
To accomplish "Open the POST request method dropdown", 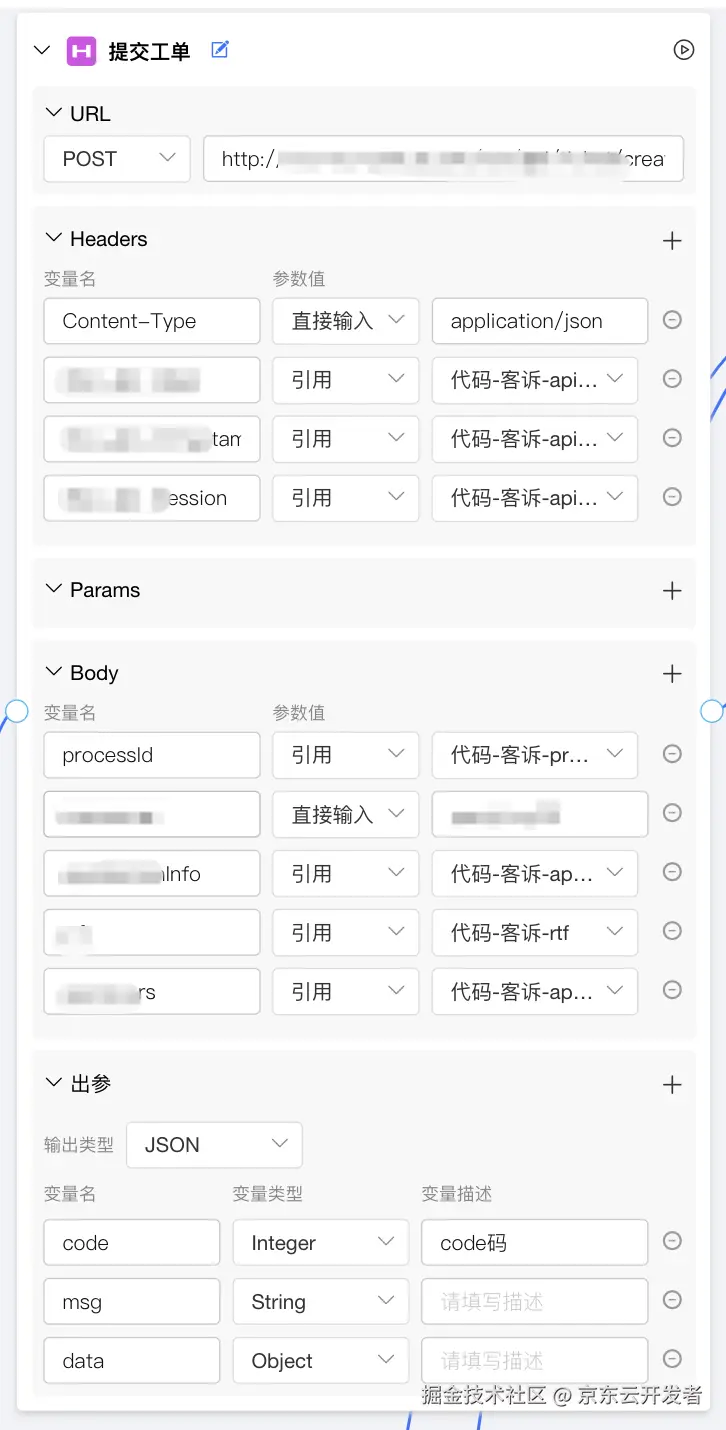I will tap(117, 159).
